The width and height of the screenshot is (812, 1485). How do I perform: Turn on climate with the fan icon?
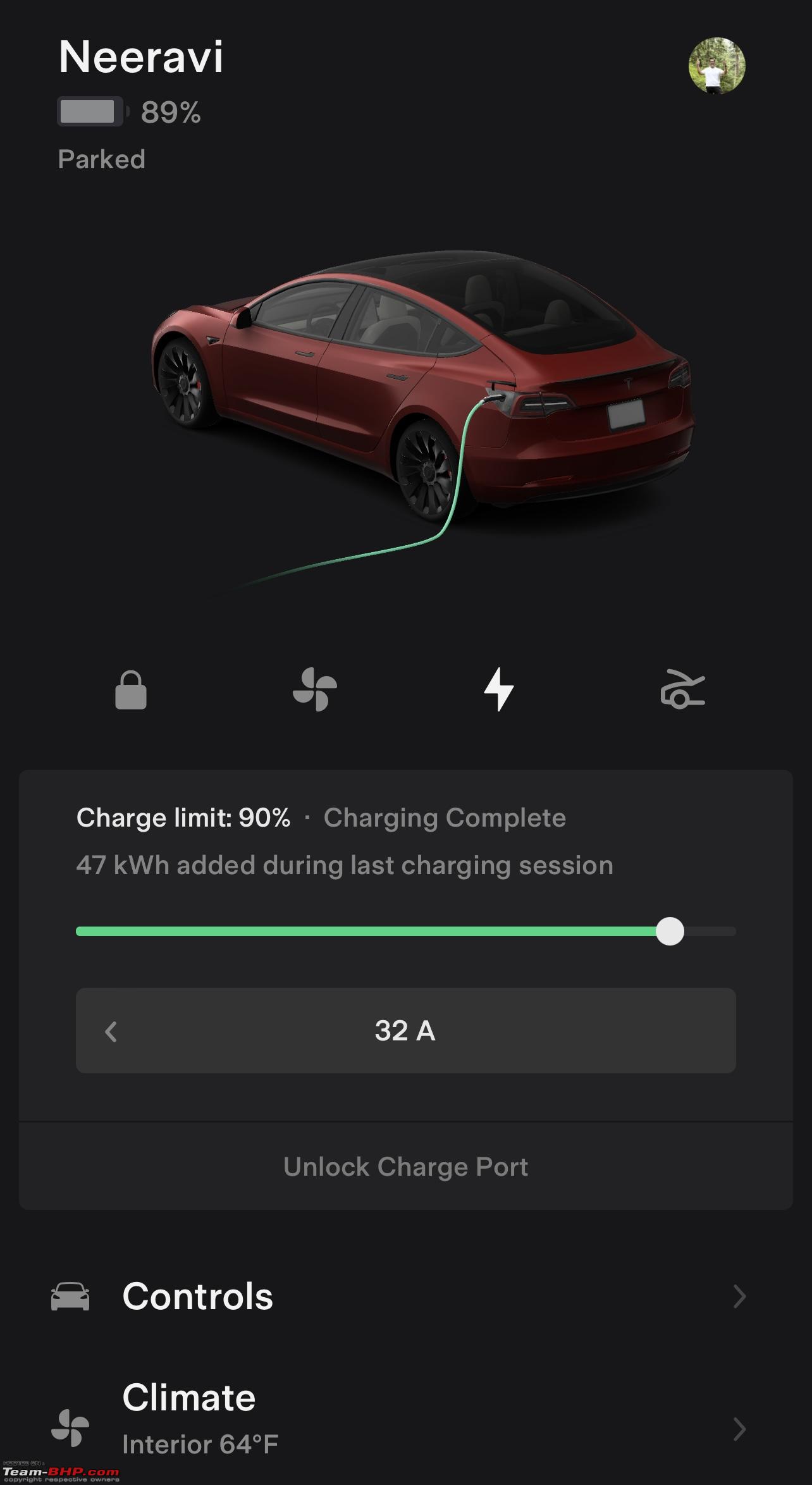(314, 689)
